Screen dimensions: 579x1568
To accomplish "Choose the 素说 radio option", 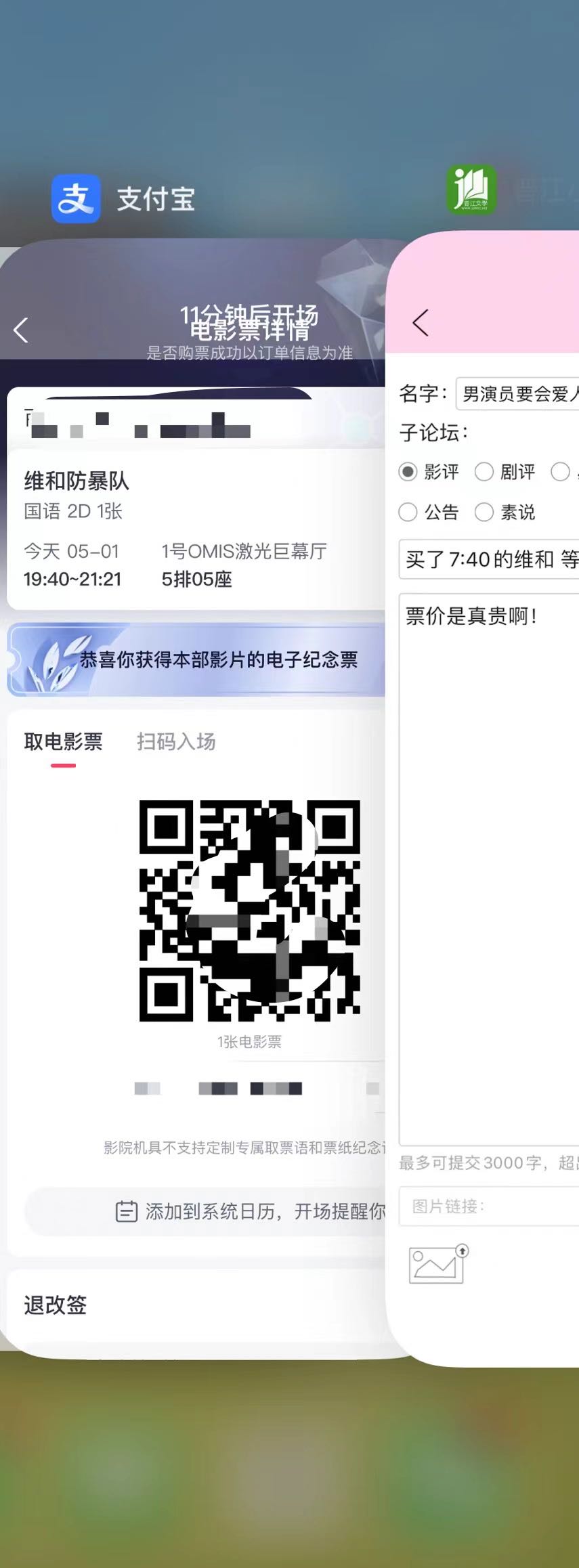I will (x=484, y=512).
